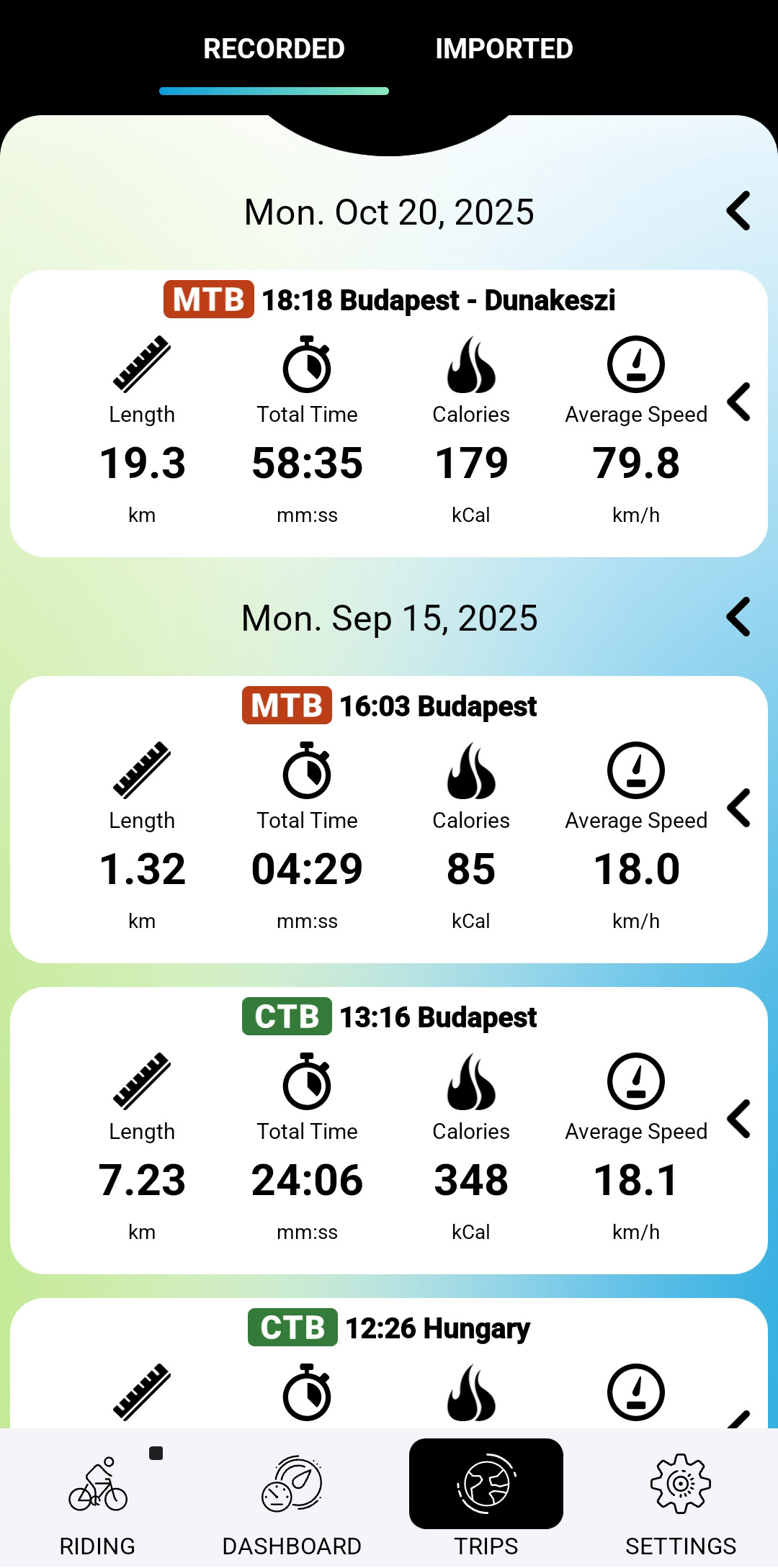Collapse the Mon. Sep 15, 2025 date group

pyautogui.click(x=738, y=617)
